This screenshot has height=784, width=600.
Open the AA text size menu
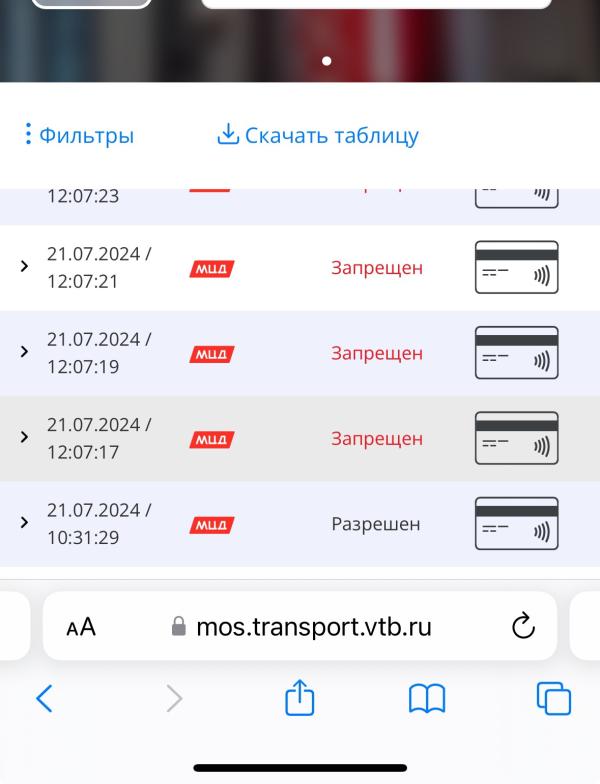tap(81, 627)
